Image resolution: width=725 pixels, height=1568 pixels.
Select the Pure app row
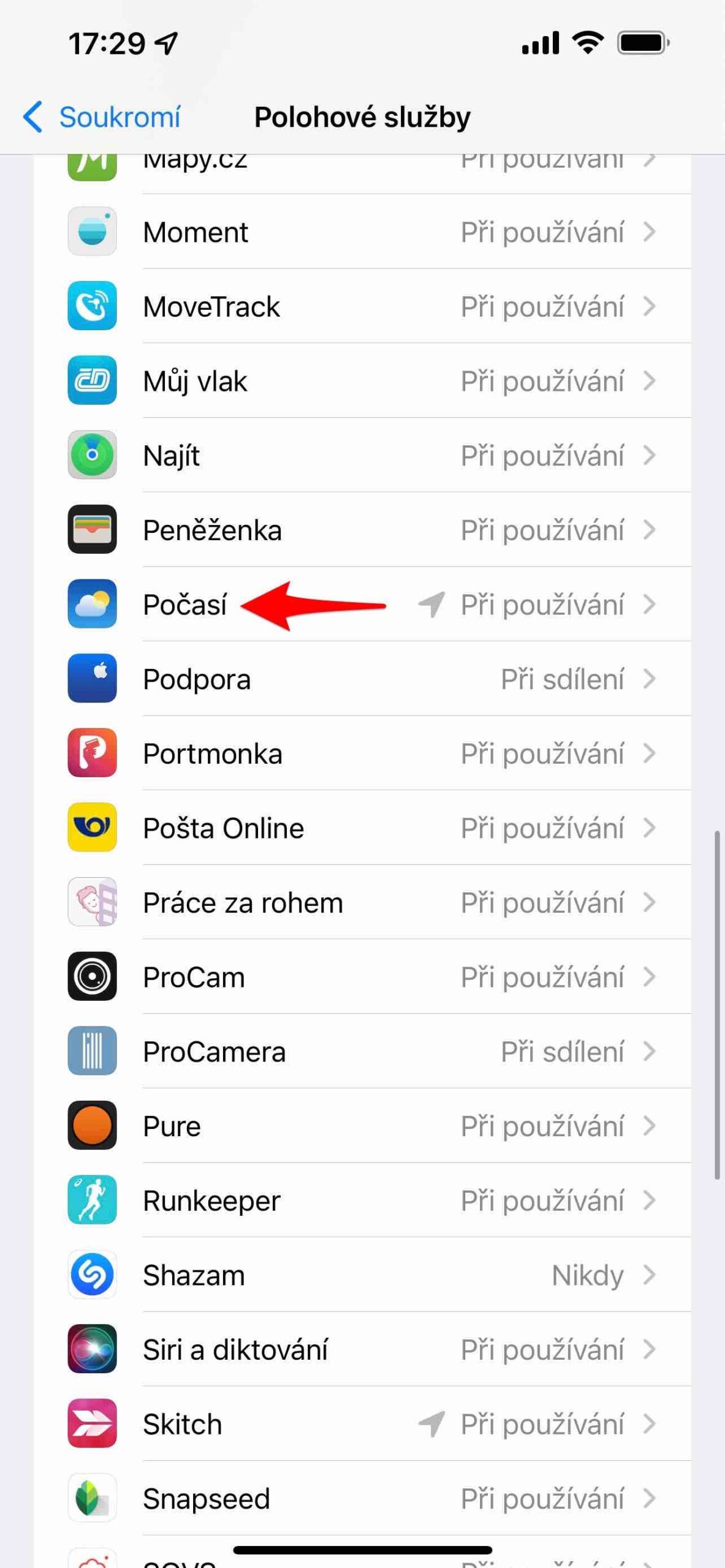point(368,1126)
